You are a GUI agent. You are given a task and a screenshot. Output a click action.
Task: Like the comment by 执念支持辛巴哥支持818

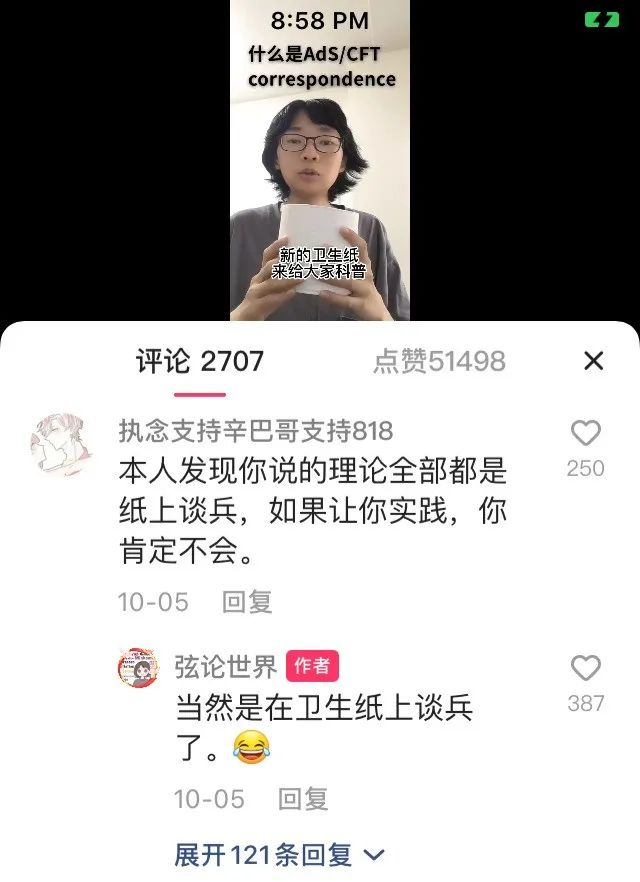[x=585, y=434]
